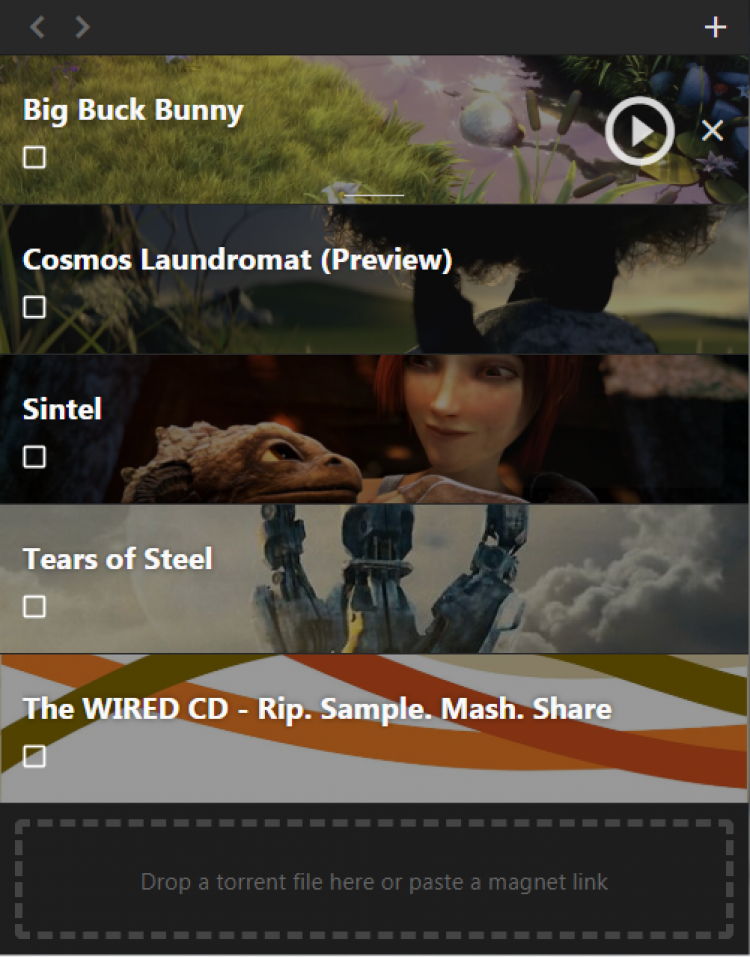Open The WIRED CD torrent
The image size is (750, 957).
(x=316, y=709)
